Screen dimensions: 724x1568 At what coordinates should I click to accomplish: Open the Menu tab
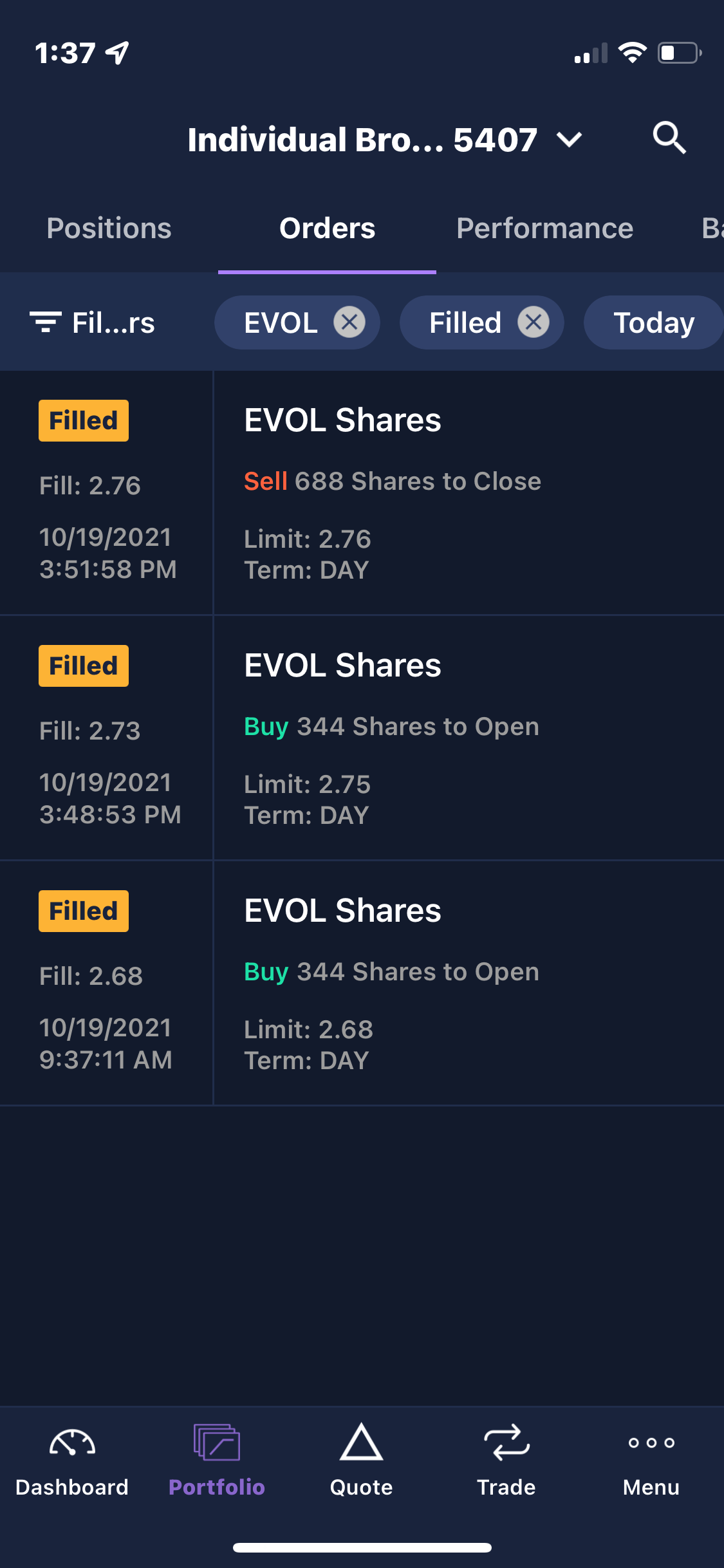click(651, 1461)
